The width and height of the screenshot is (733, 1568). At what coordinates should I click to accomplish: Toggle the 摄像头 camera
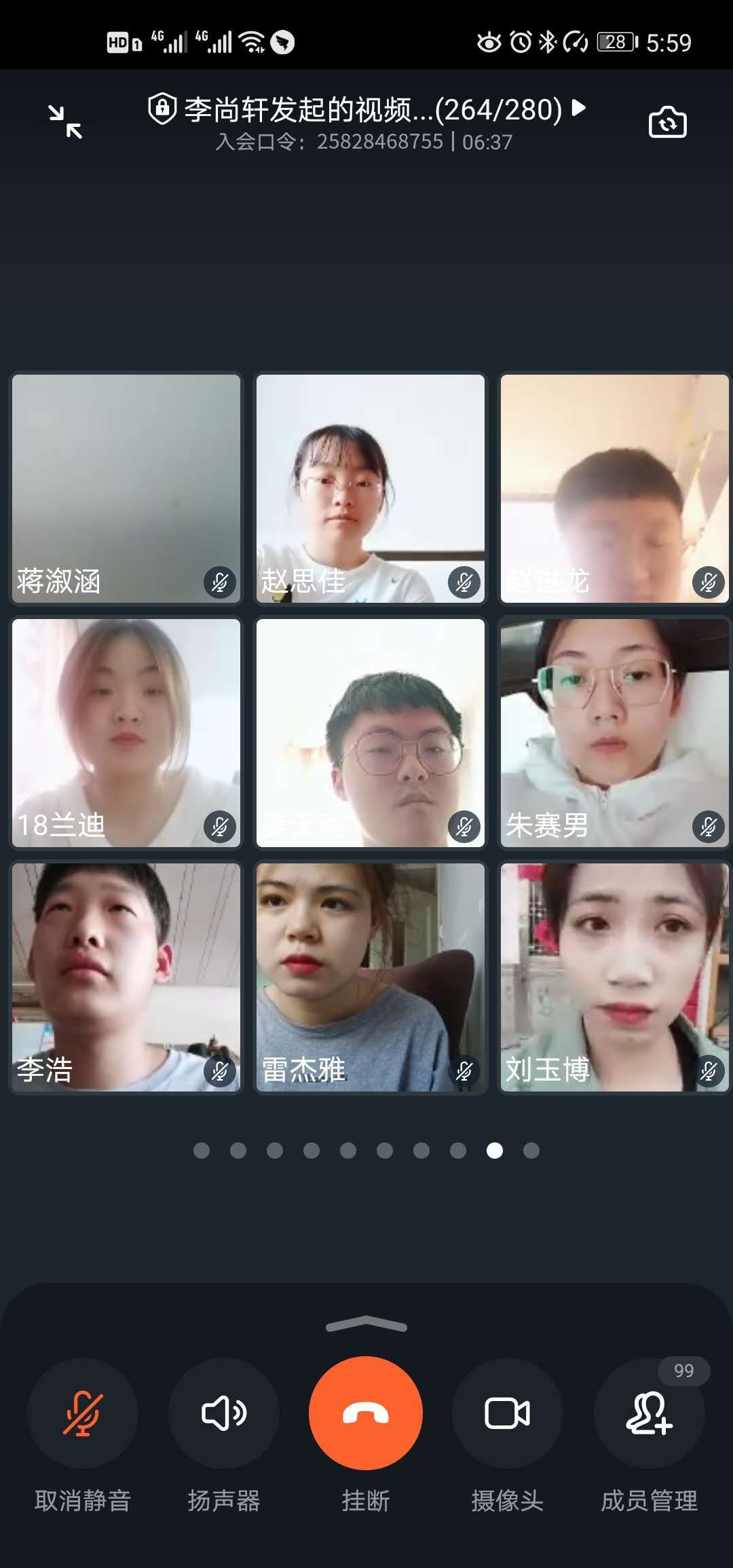508,1414
